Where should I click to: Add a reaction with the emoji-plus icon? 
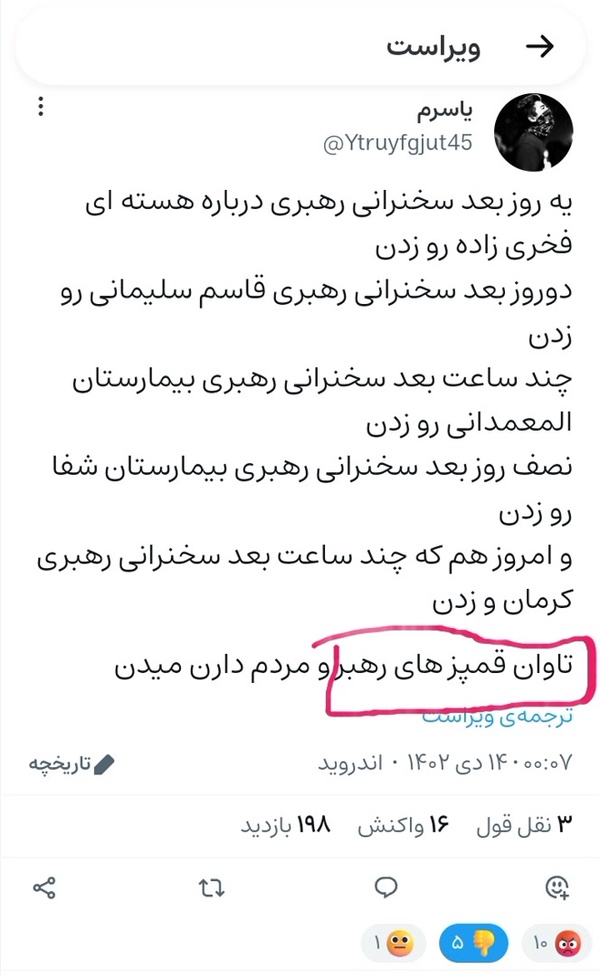556,887
